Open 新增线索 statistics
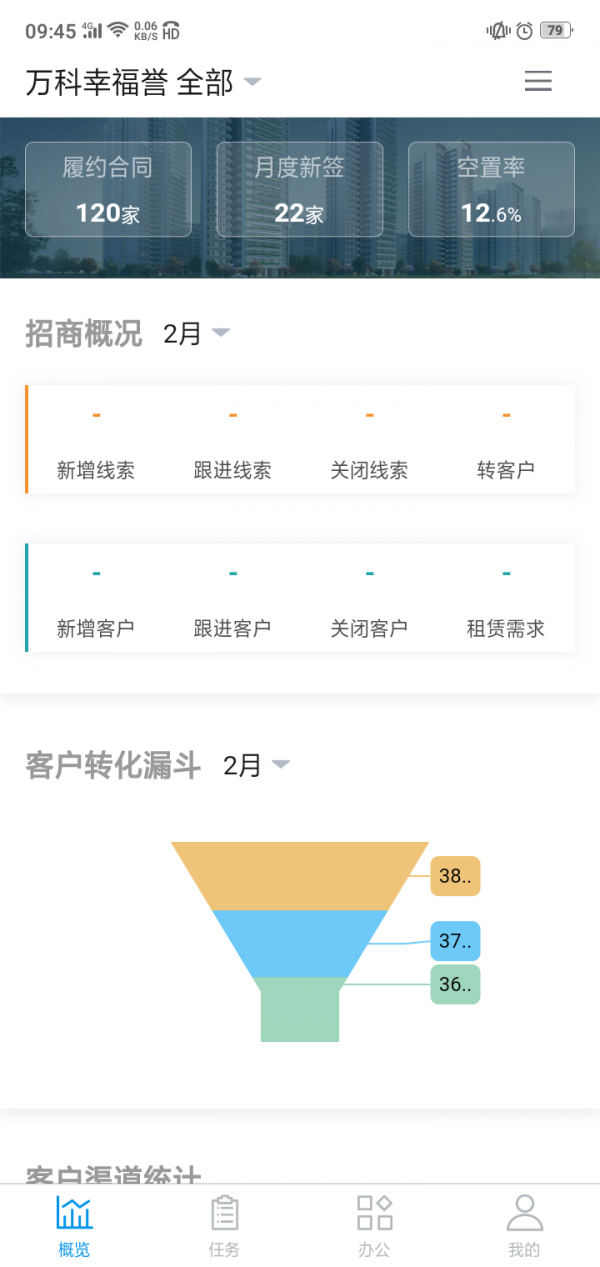The width and height of the screenshot is (600, 1267). 96,441
